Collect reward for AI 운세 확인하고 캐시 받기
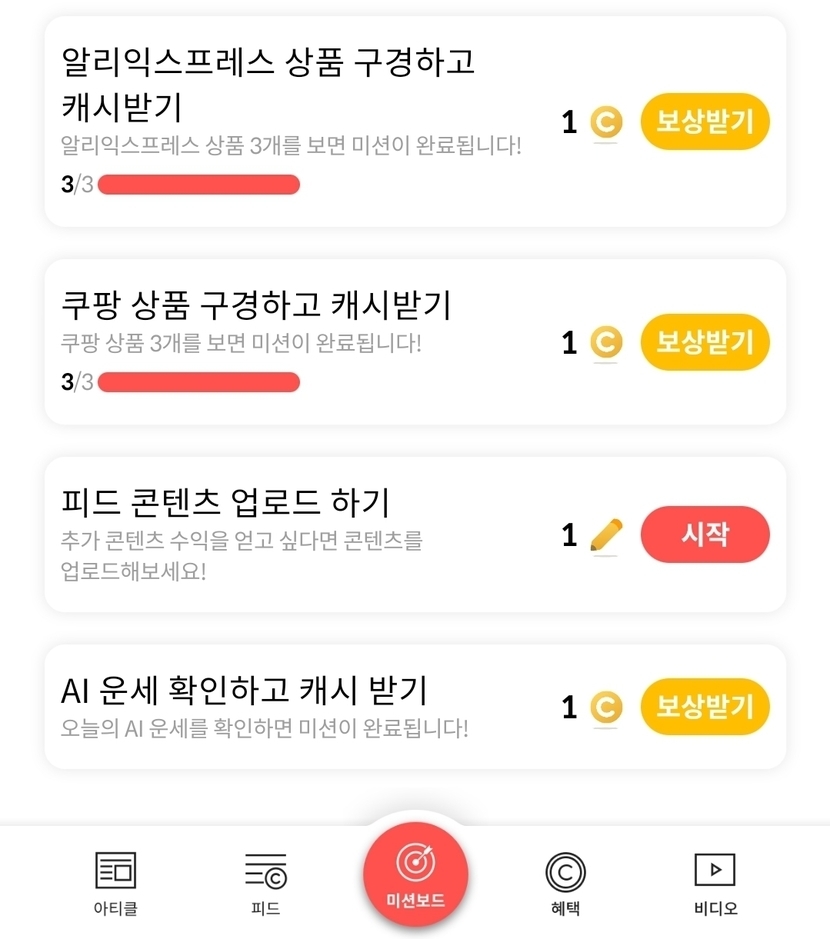 point(705,707)
